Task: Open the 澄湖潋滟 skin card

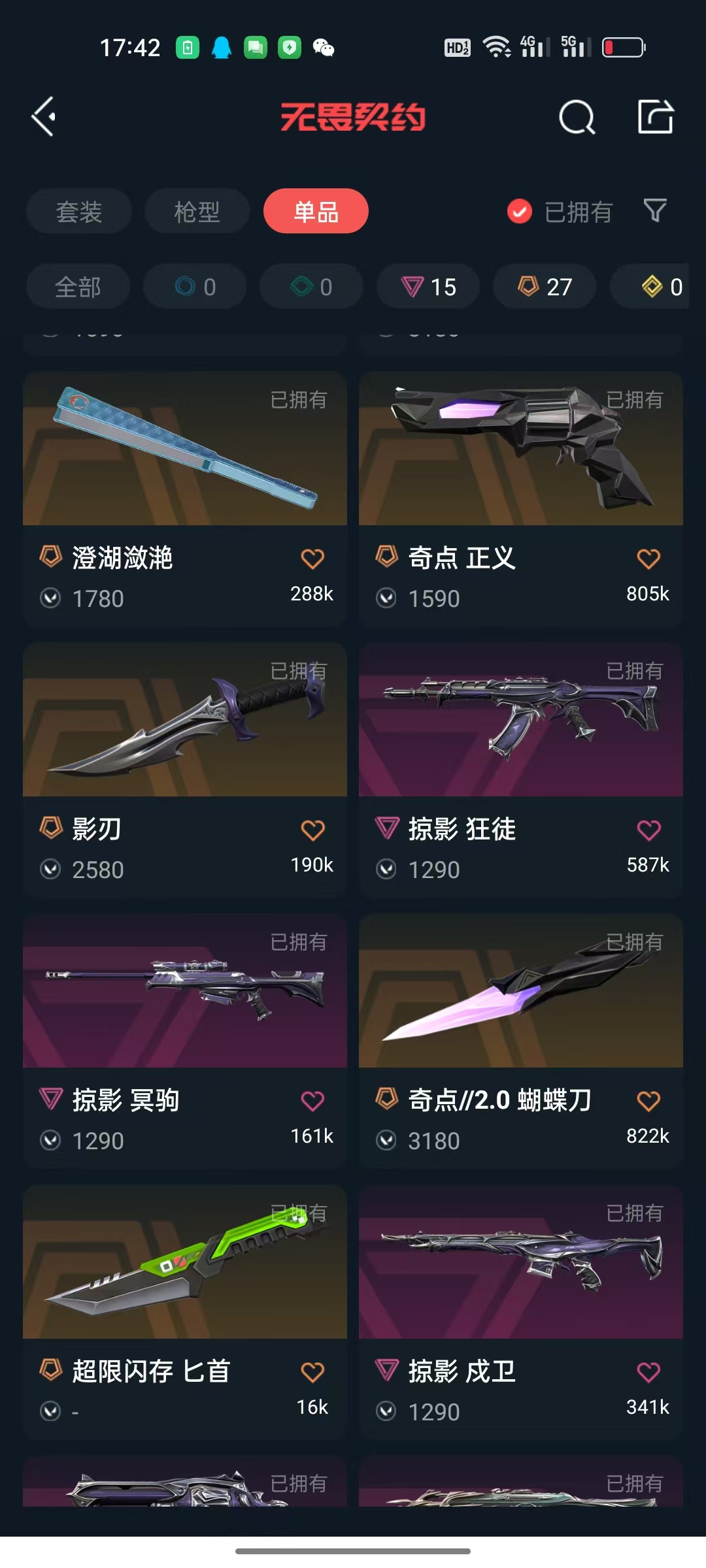Action: click(185, 499)
